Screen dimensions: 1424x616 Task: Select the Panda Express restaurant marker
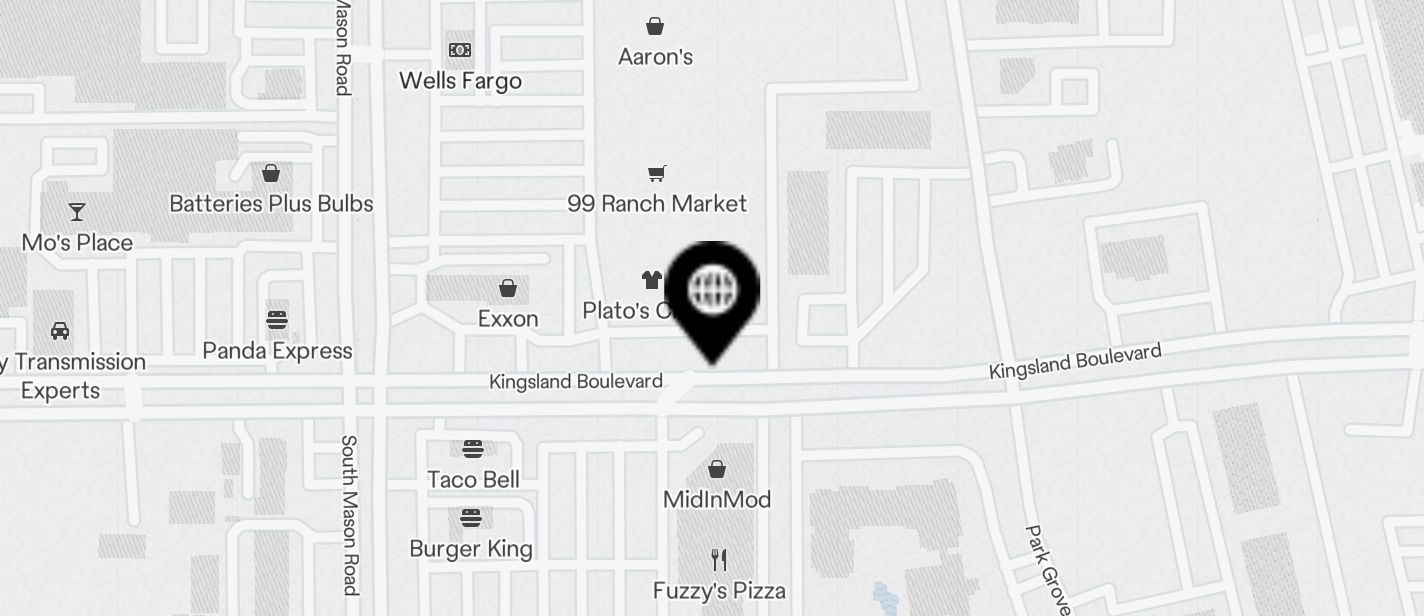[277, 320]
